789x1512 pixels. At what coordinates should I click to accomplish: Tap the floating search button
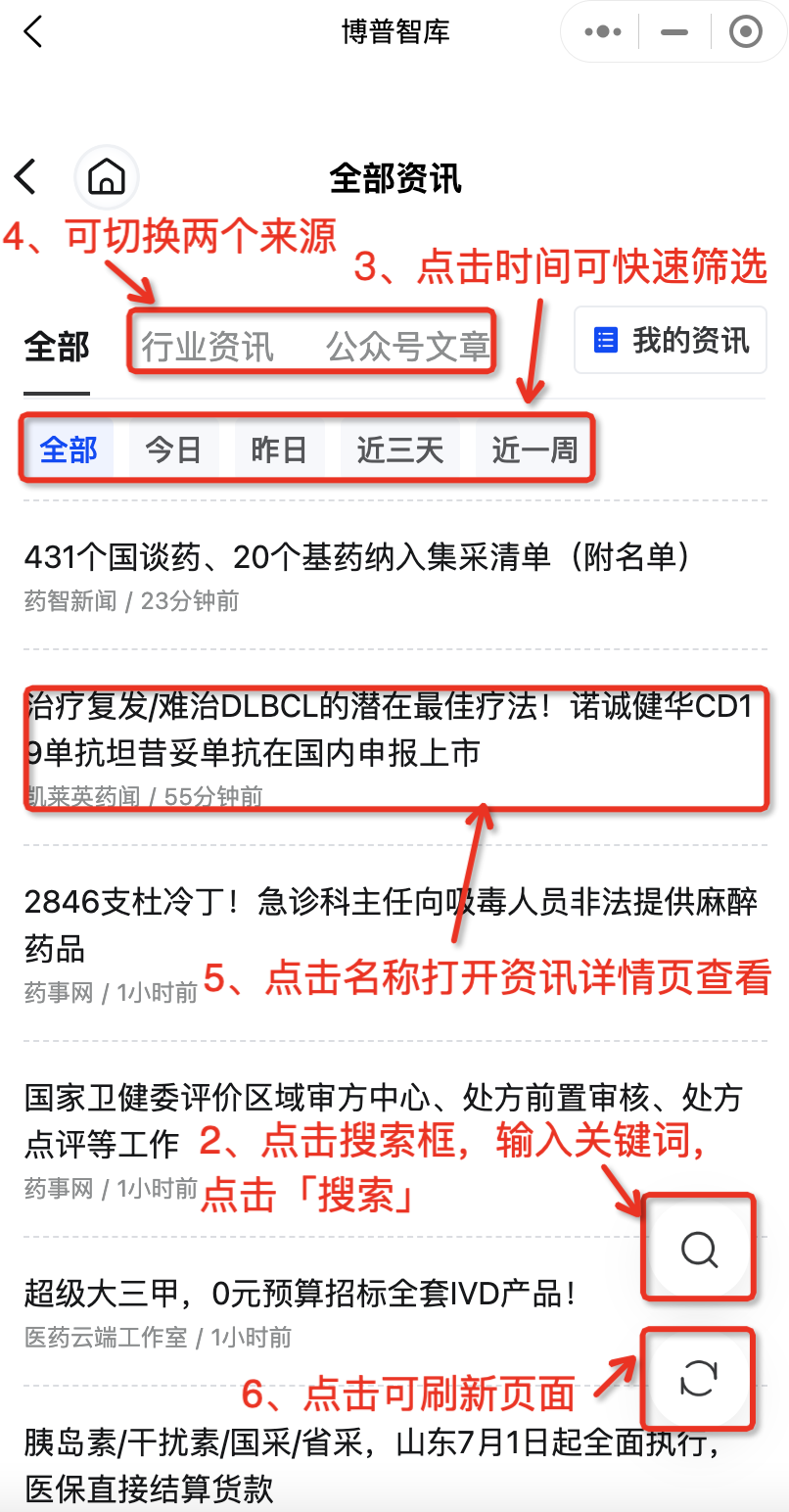click(x=699, y=1250)
